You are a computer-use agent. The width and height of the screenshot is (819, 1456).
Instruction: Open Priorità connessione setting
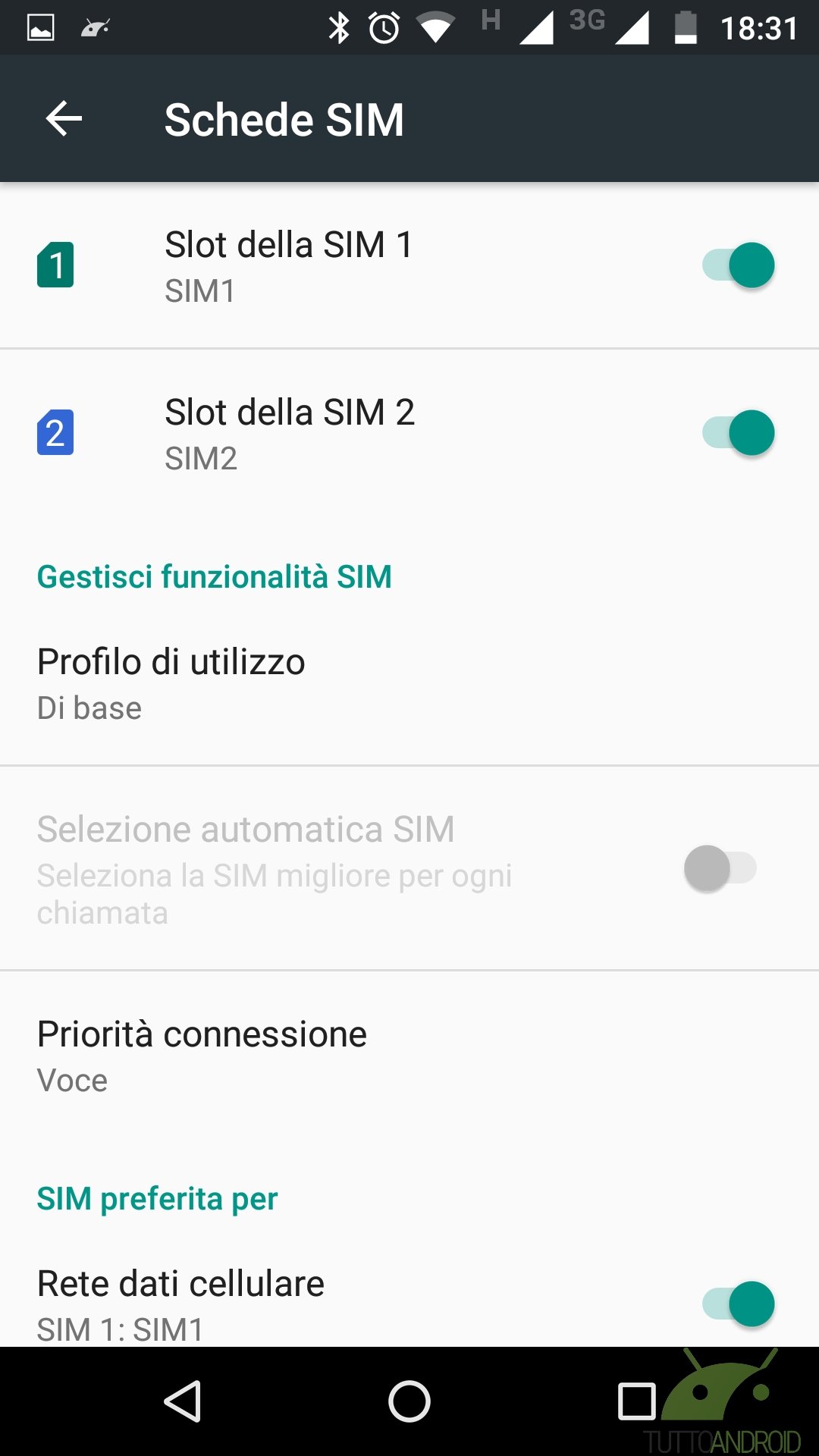(x=409, y=1056)
